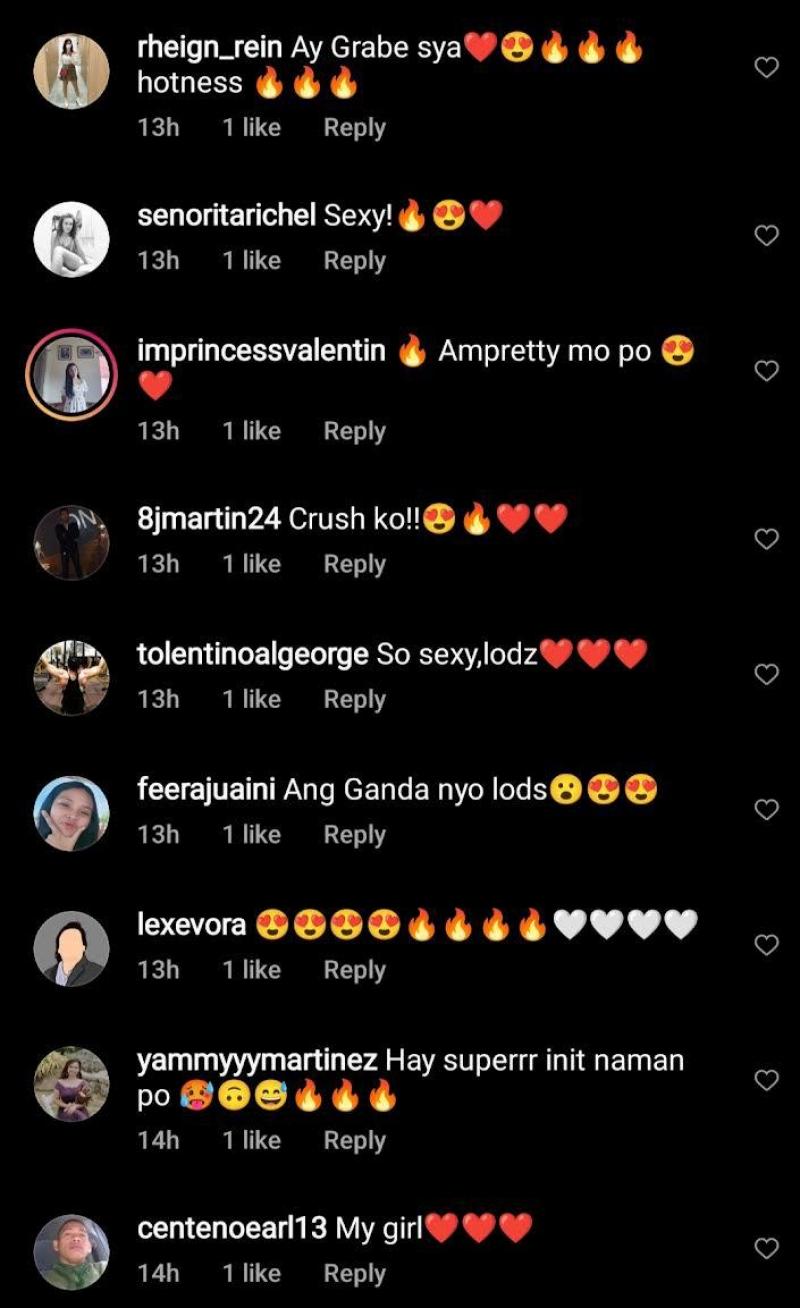The image size is (800, 1308).
Task: Like imprincessvalentin's comment
Action: pyautogui.click(x=766, y=372)
